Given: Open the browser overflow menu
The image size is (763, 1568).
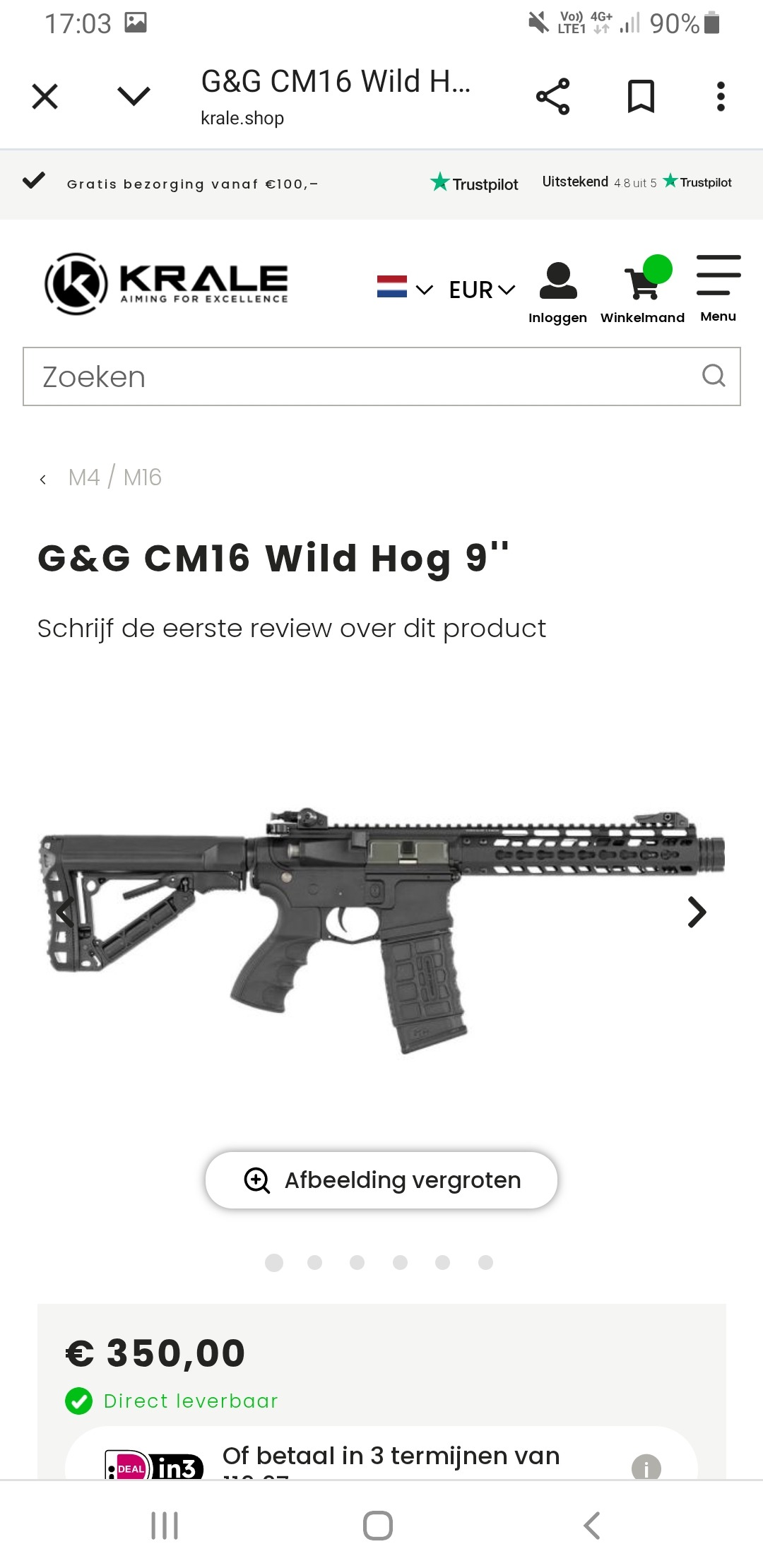Looking at the screenshot, I should coord(721,97).
